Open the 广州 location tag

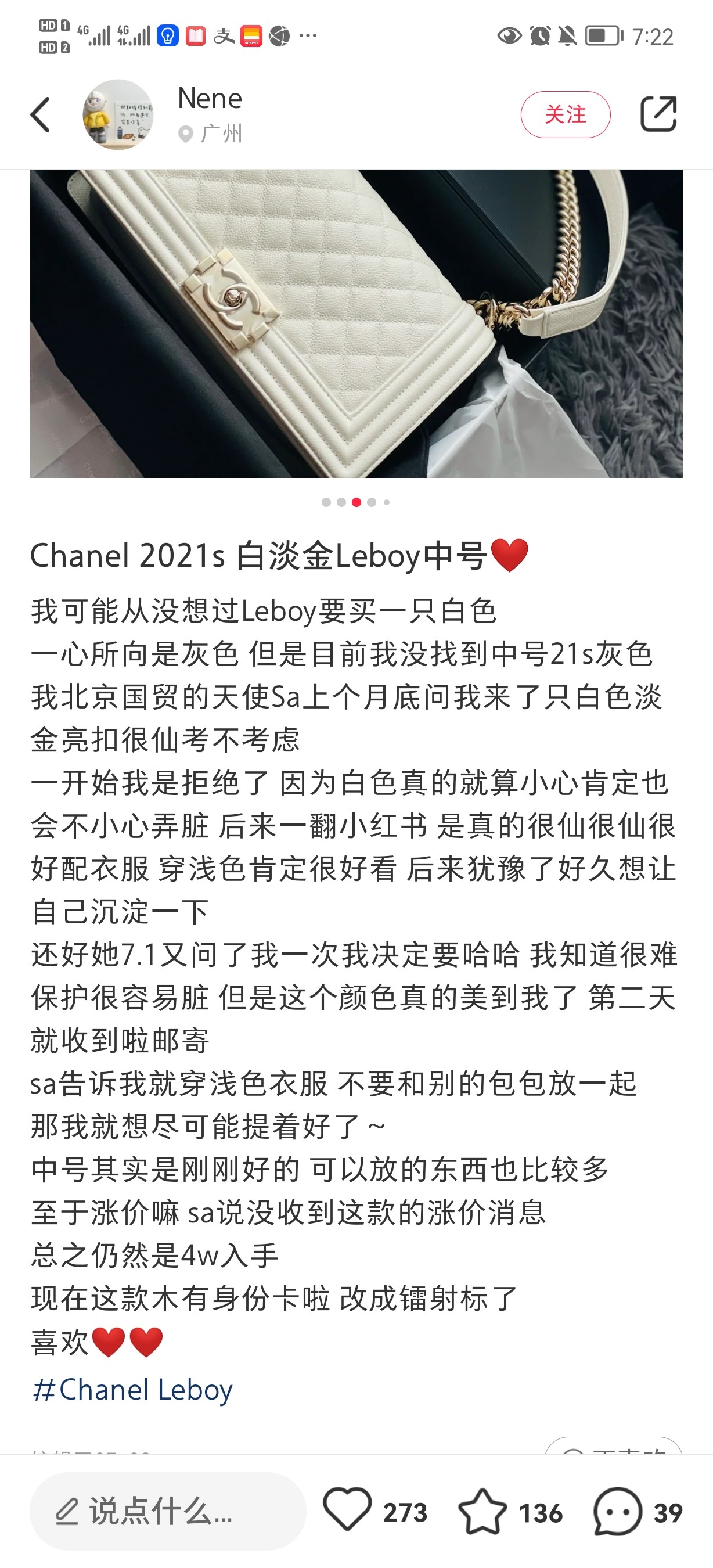(211, 134)
